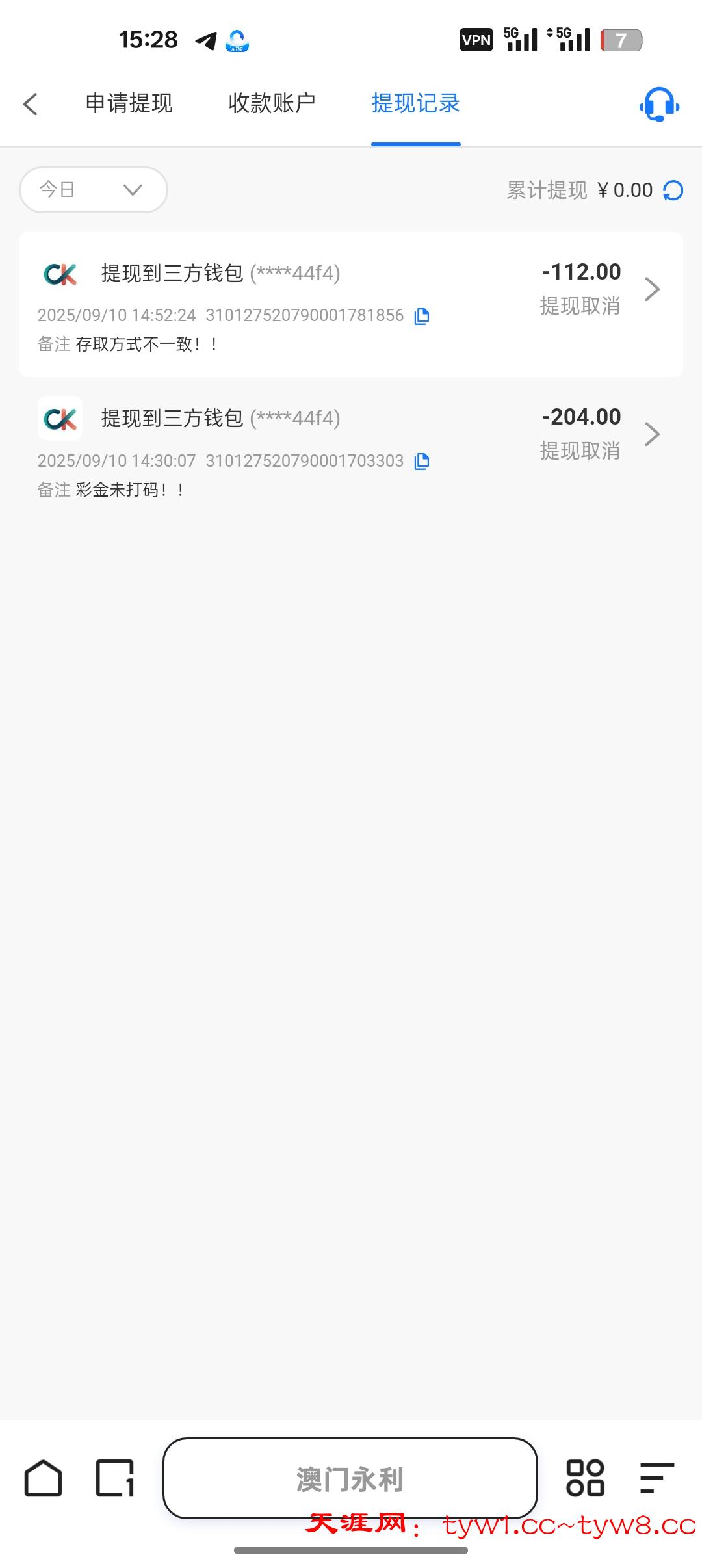Refresh the 累计提现 total
The width and height of the screenshot is (702, 1568).
(673, 190)
